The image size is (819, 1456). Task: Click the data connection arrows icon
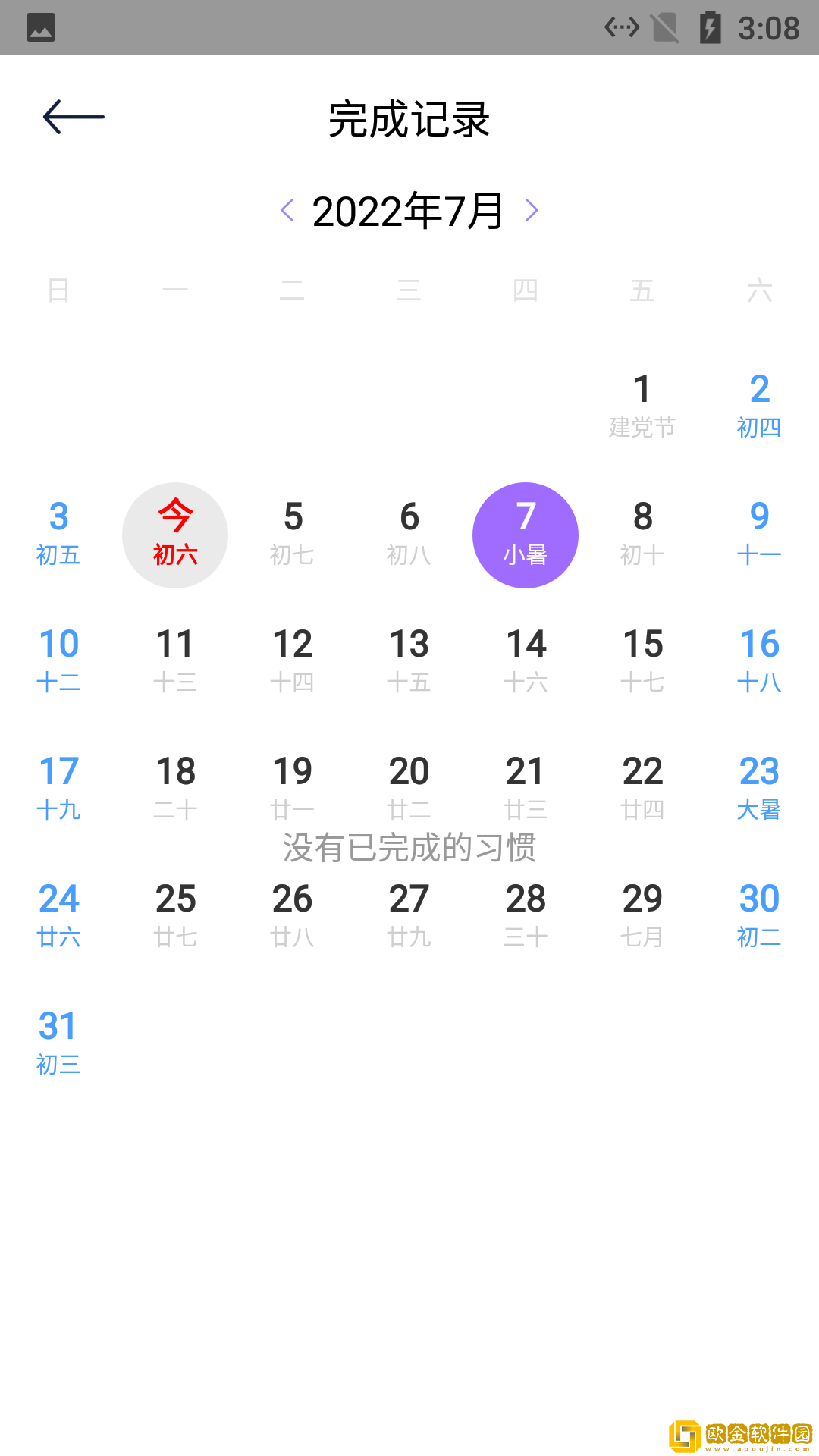point(620,27)
